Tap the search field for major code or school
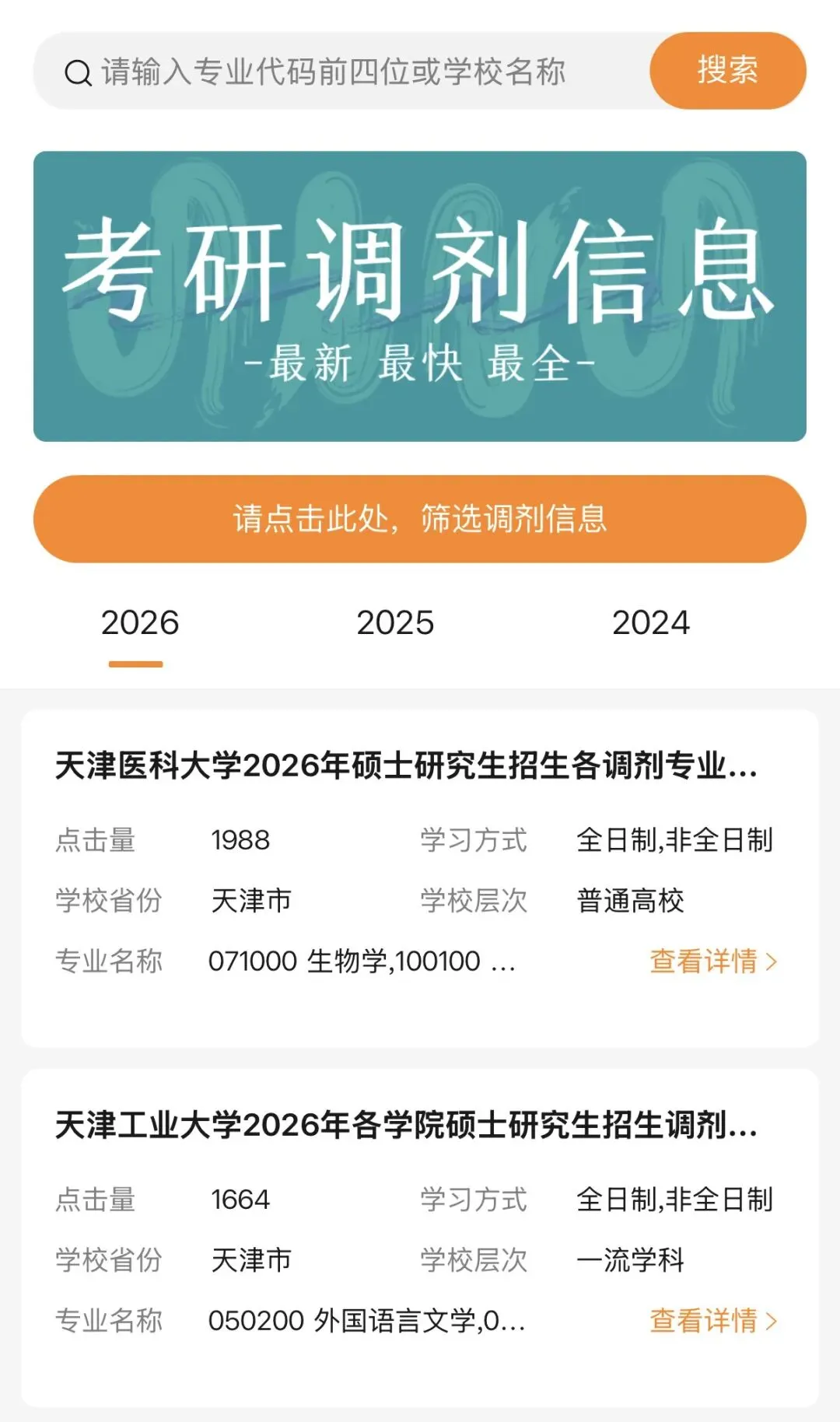Viewport: 840px width, 1422px height. point(342,72)
